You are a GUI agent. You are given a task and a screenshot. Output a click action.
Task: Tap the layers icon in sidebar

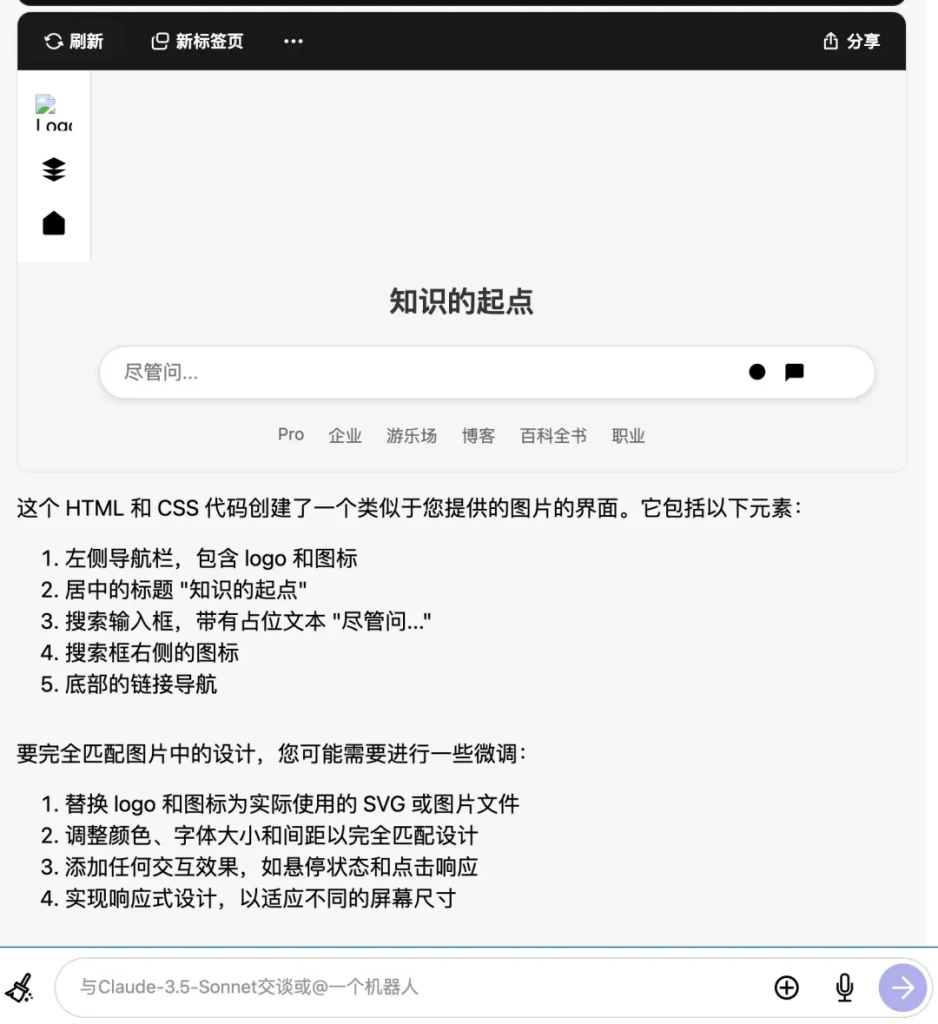coord(54,170)
